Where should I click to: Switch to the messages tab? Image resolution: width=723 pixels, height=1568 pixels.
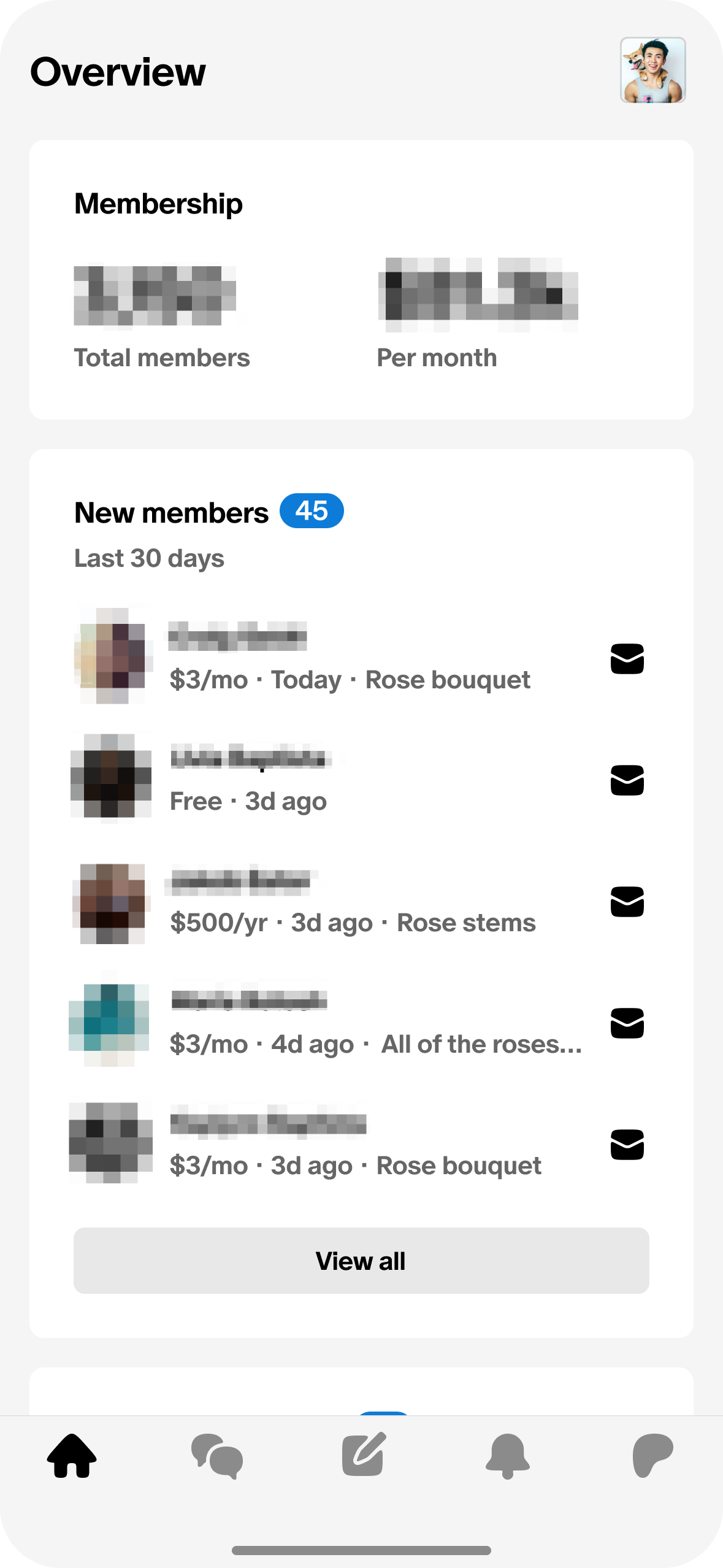(217, 1456)
